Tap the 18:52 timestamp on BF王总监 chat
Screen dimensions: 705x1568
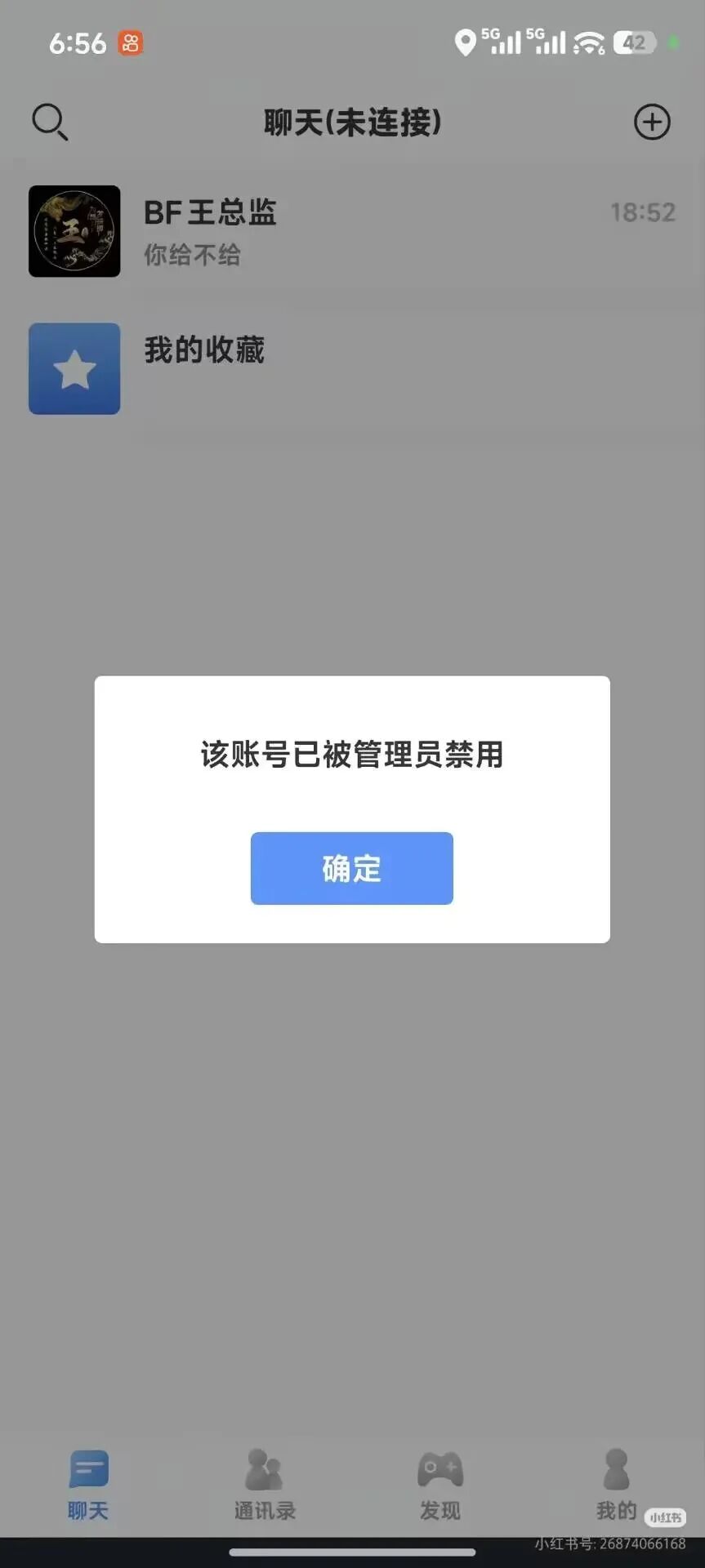click(x=643, y=212)
